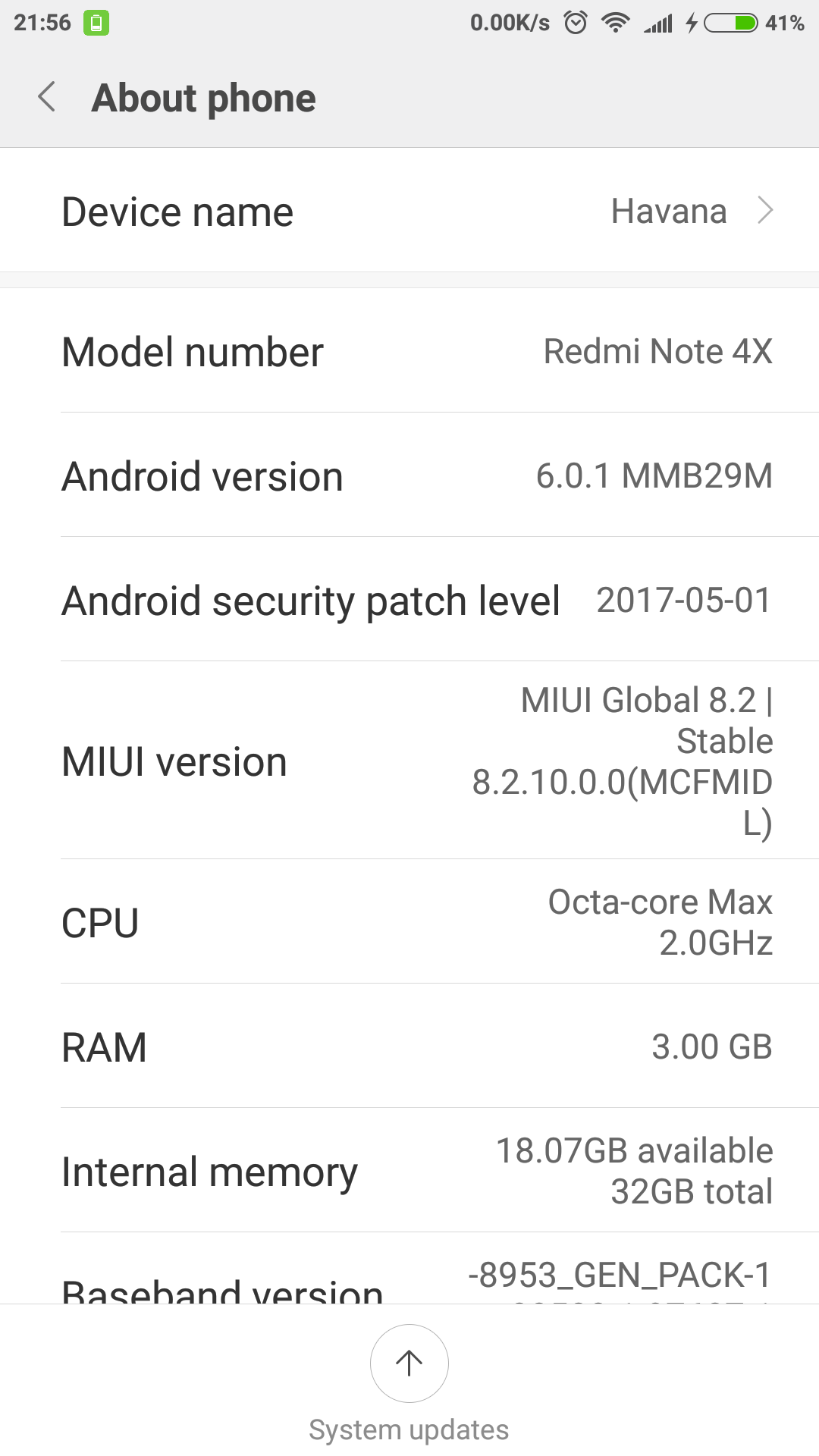
Task: Tap the CPU row
Action: pos(409,922)
